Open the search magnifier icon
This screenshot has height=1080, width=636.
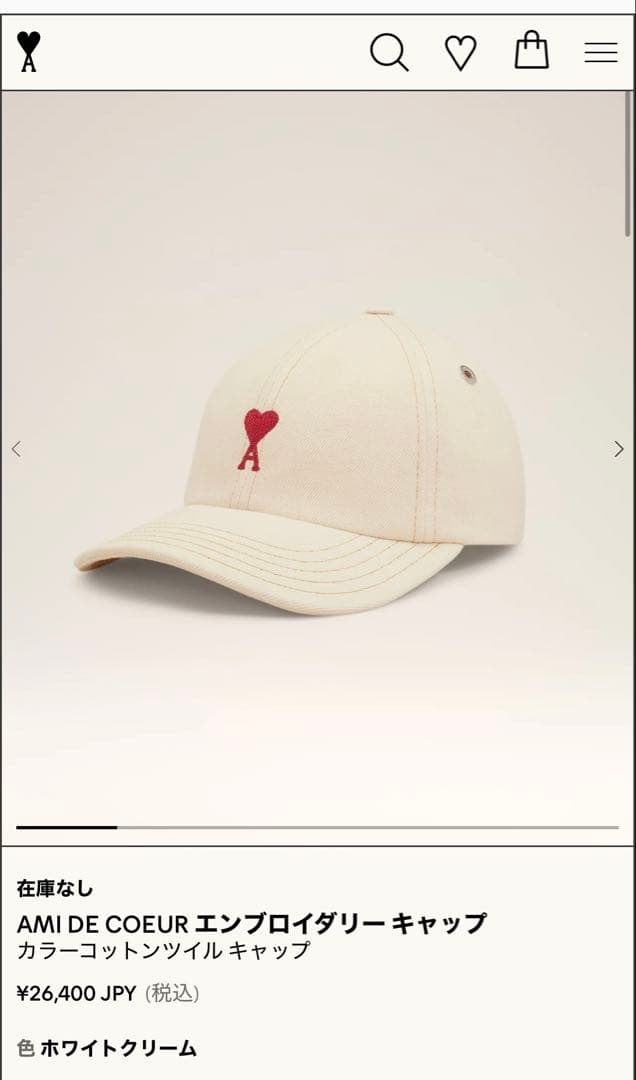[389, 52]
